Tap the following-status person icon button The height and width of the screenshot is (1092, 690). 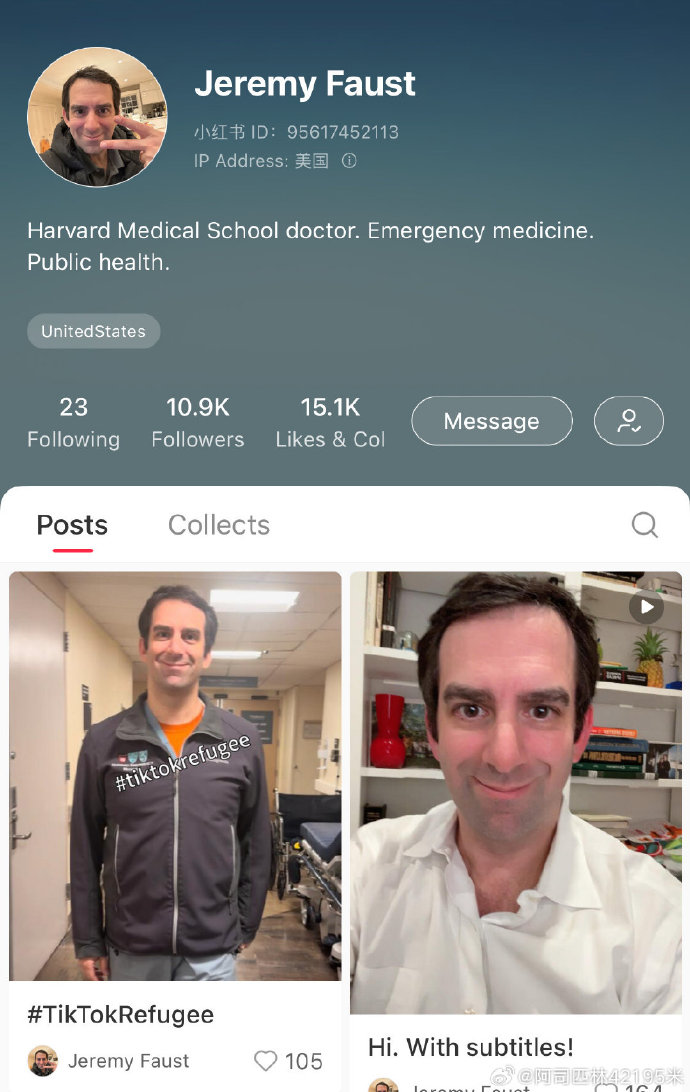(628, 421)
